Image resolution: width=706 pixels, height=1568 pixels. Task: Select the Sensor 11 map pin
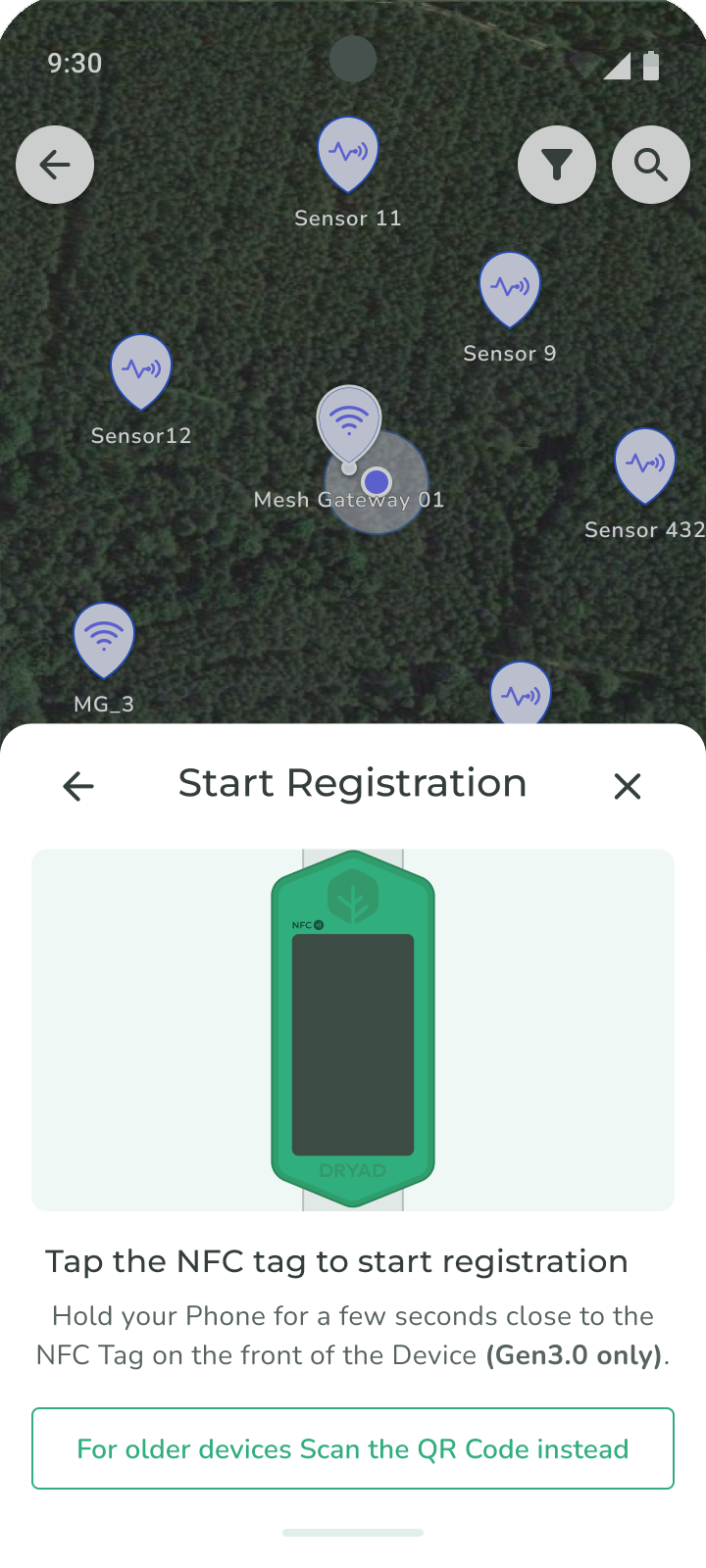[x=348, y=153]
